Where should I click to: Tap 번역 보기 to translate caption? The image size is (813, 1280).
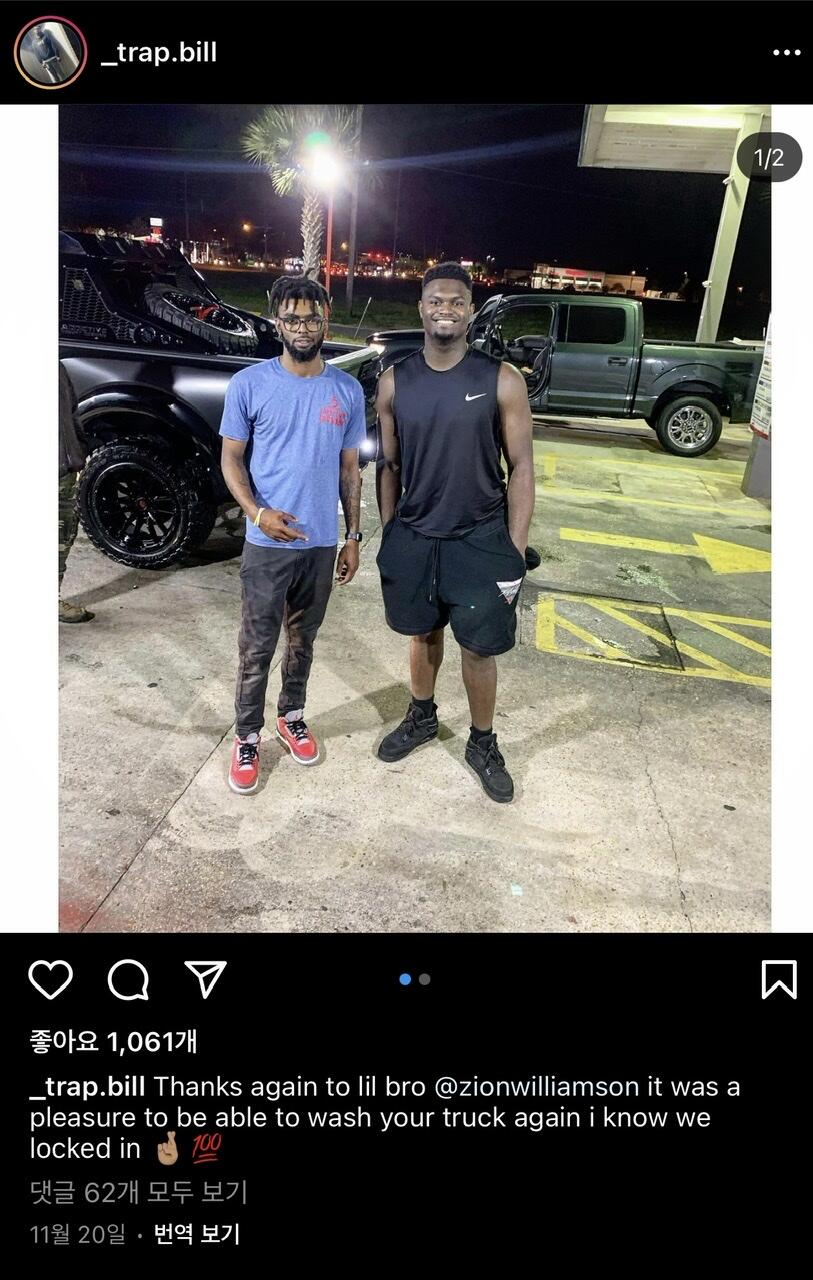pyautogui.click(x=197, y=1235)
